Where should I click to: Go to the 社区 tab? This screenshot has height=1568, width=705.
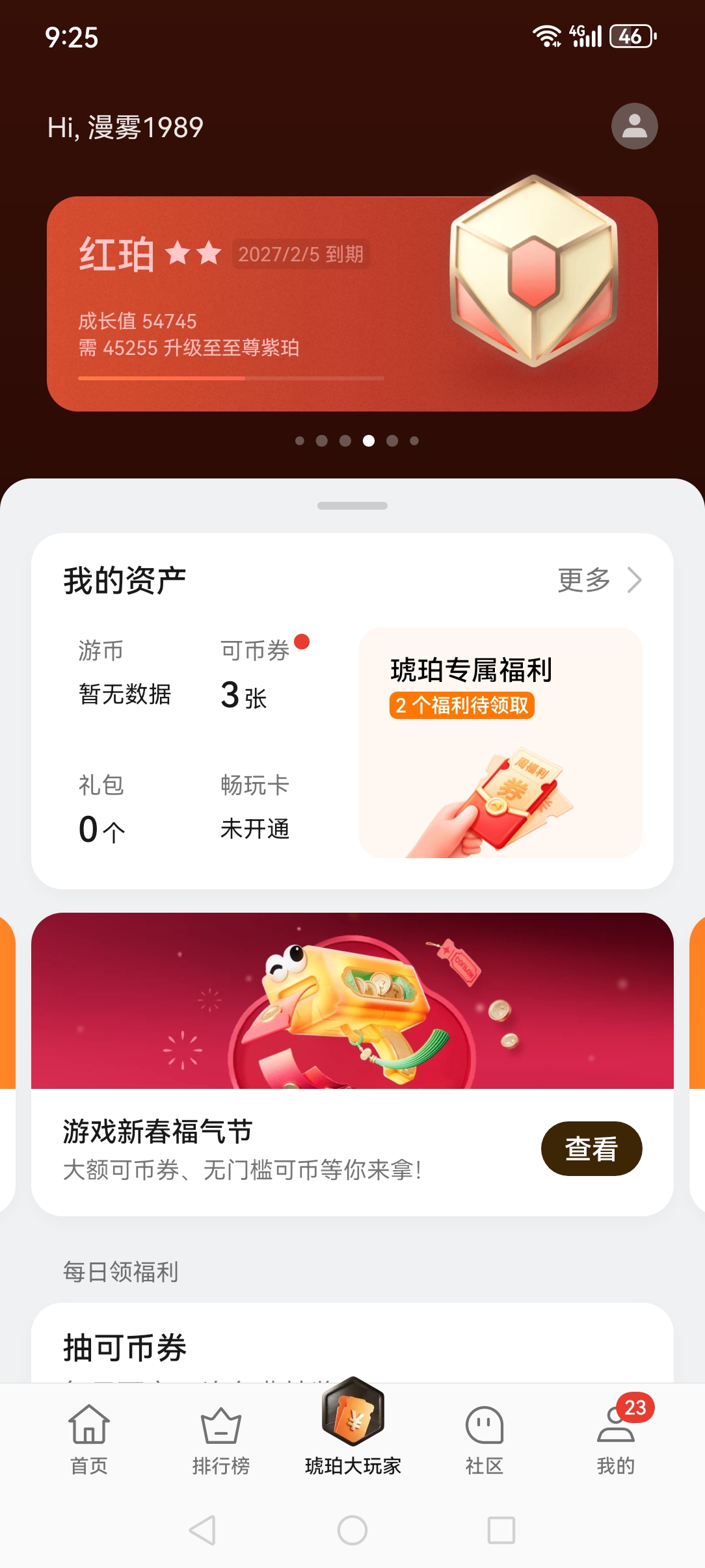pyautogui.click(x=485, y=1438)
